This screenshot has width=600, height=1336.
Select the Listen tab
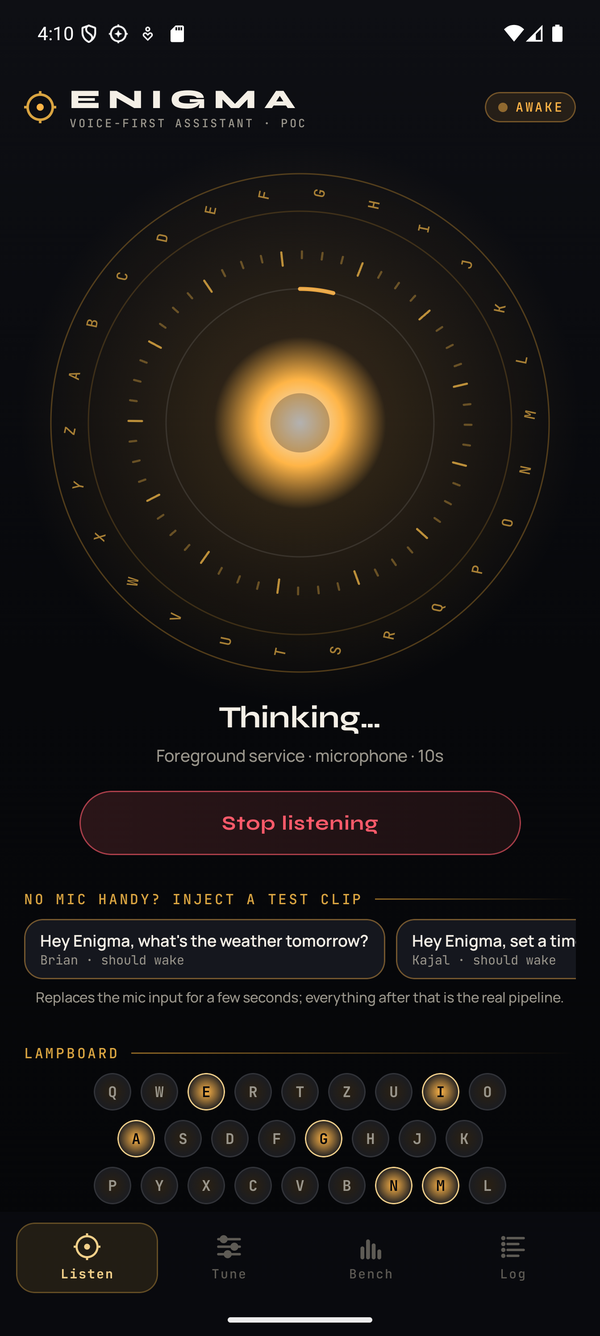click(x=87, y=1258)
